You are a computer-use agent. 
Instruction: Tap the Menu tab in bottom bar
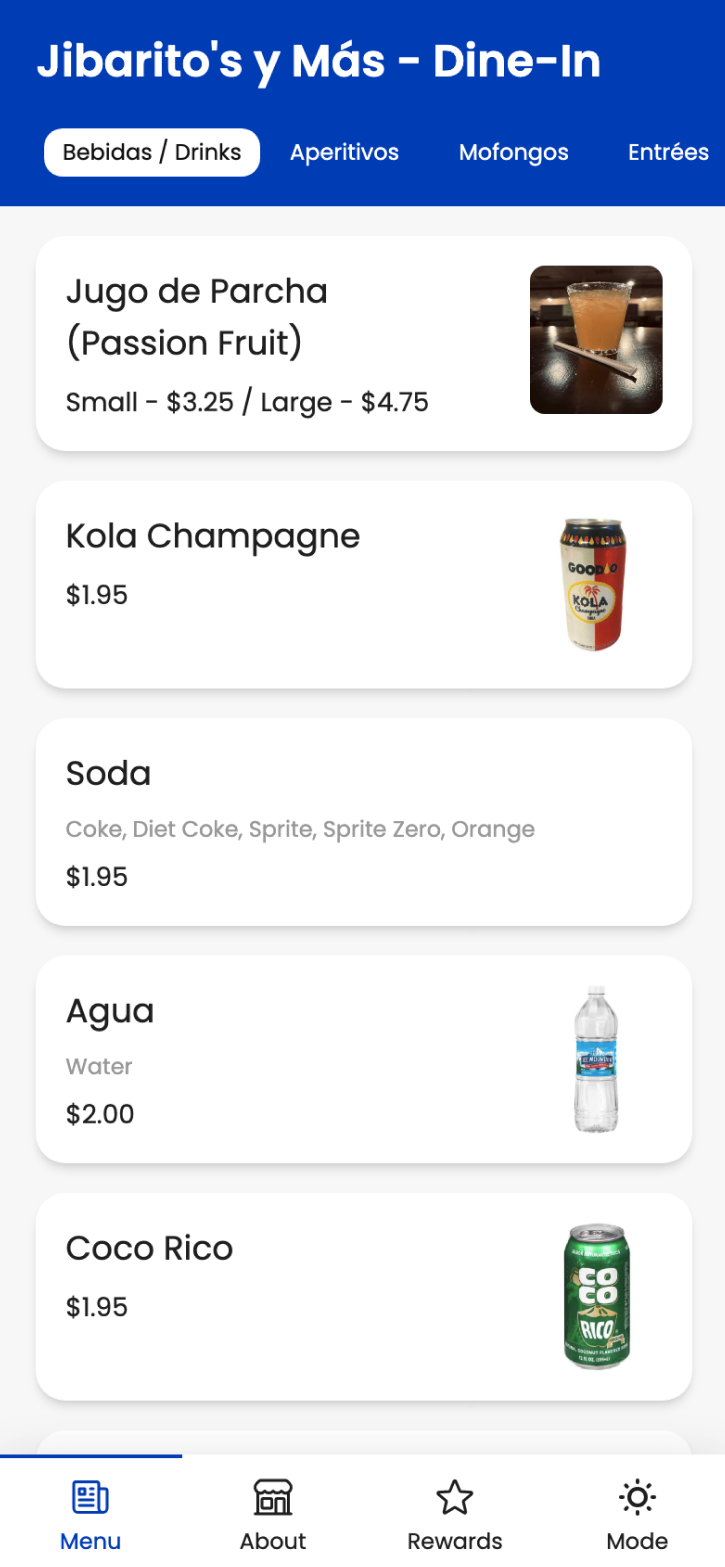coord(91,1512)
